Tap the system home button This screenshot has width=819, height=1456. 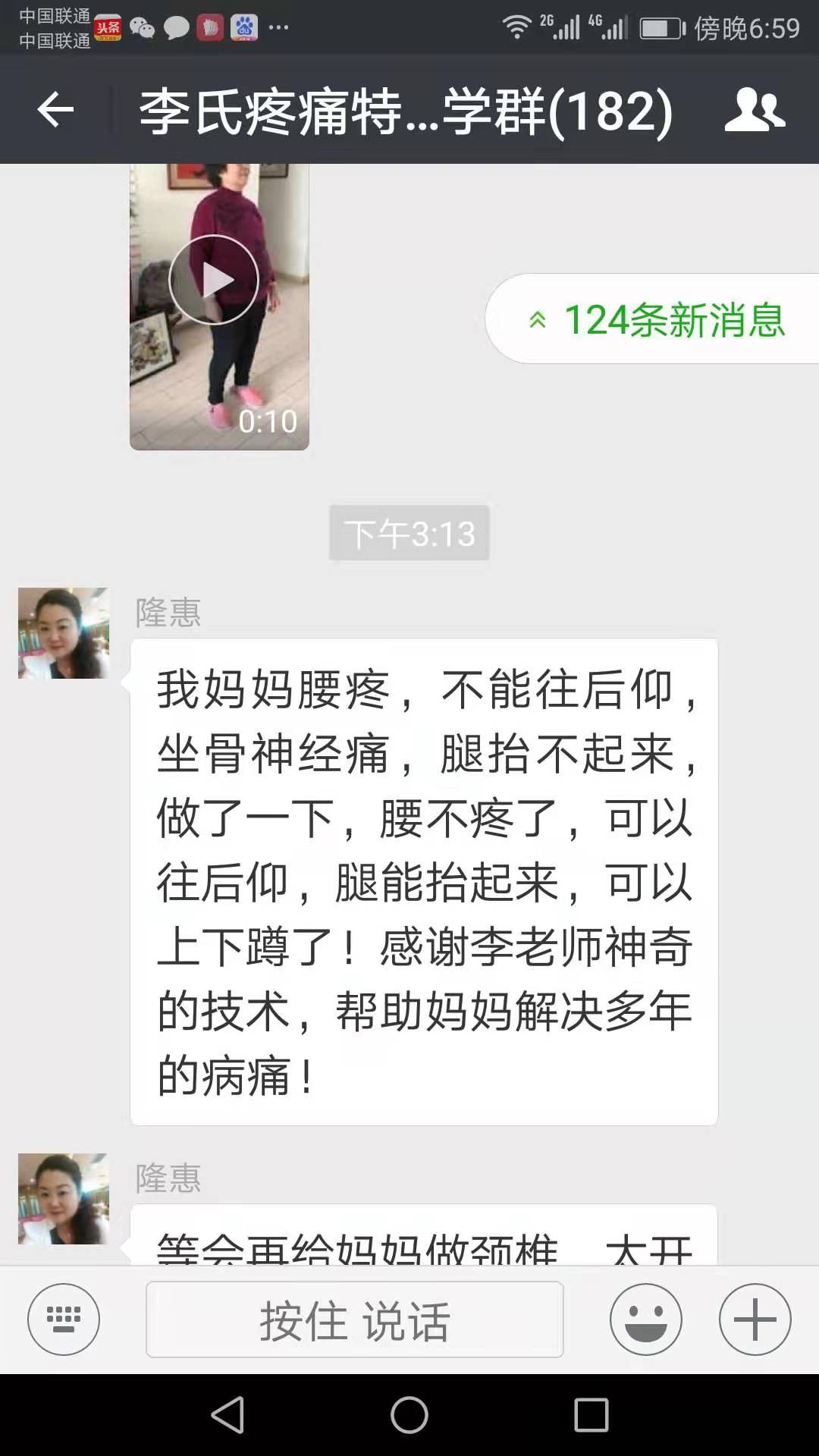(x=409, y=1415)
